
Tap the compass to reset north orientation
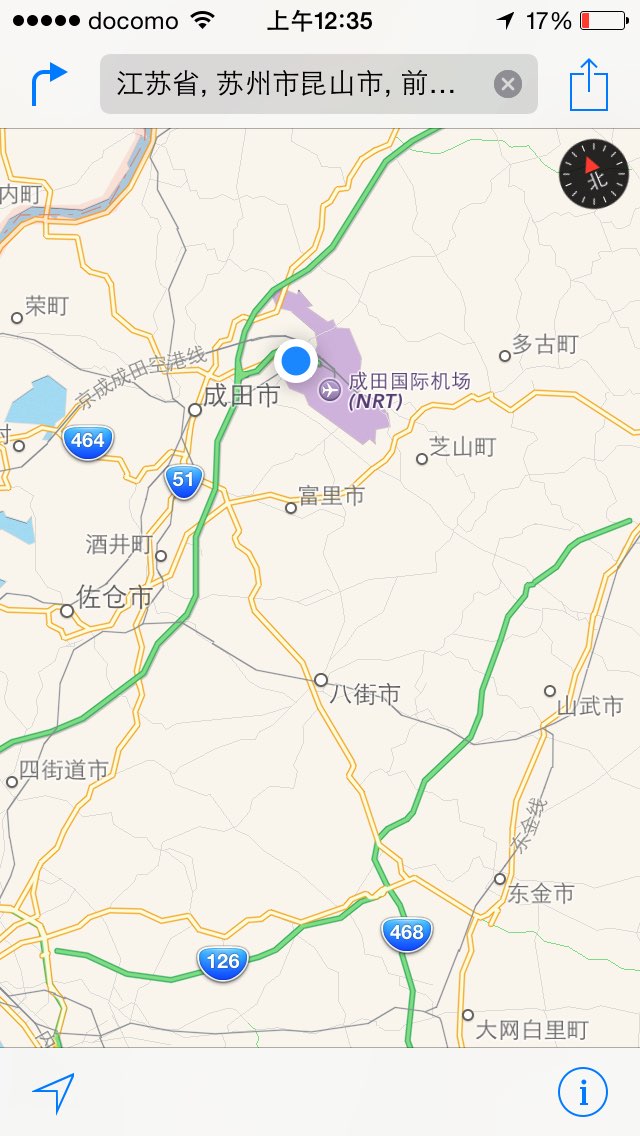click(x=594, y=174)
